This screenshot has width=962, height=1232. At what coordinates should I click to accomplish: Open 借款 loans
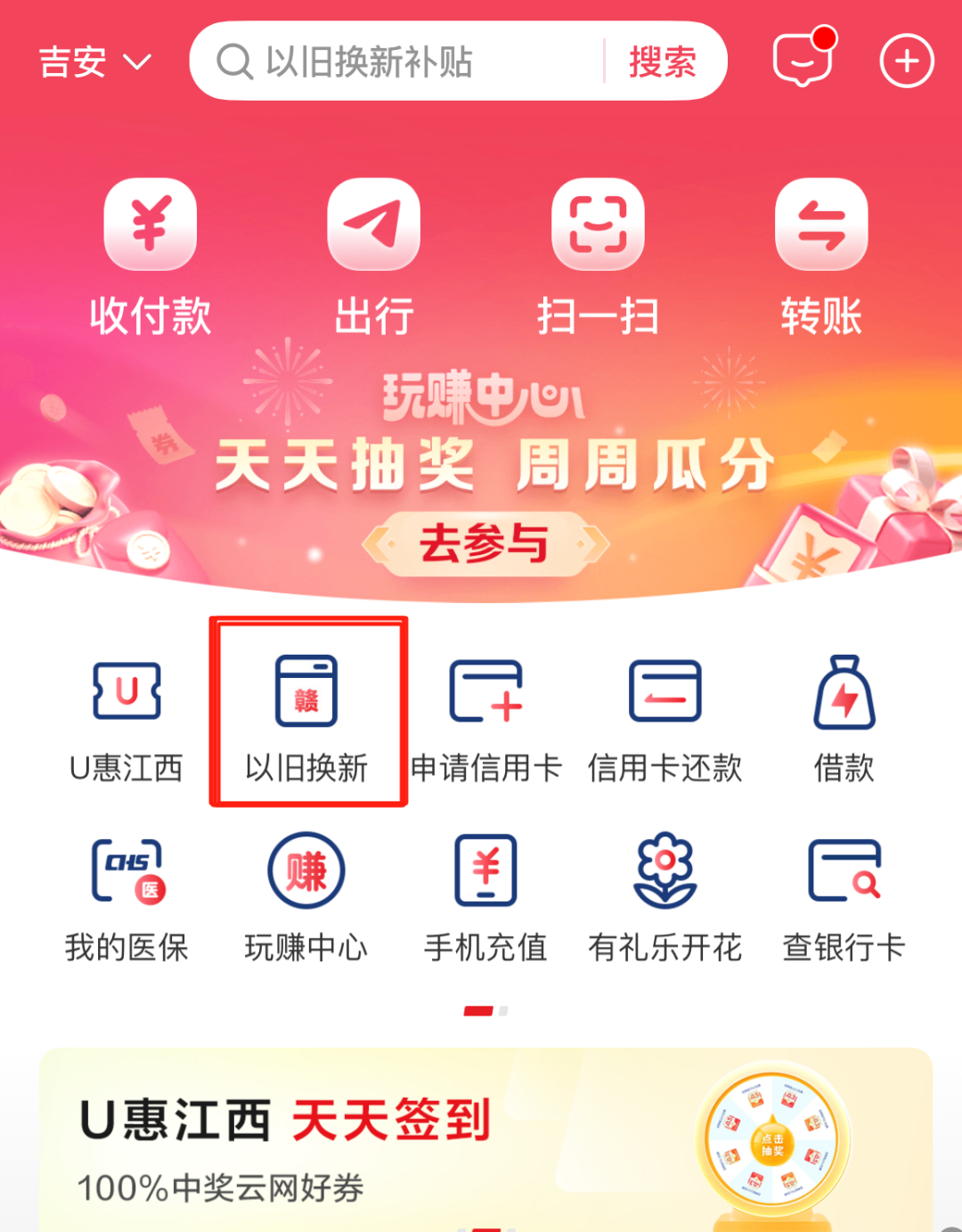844,718
